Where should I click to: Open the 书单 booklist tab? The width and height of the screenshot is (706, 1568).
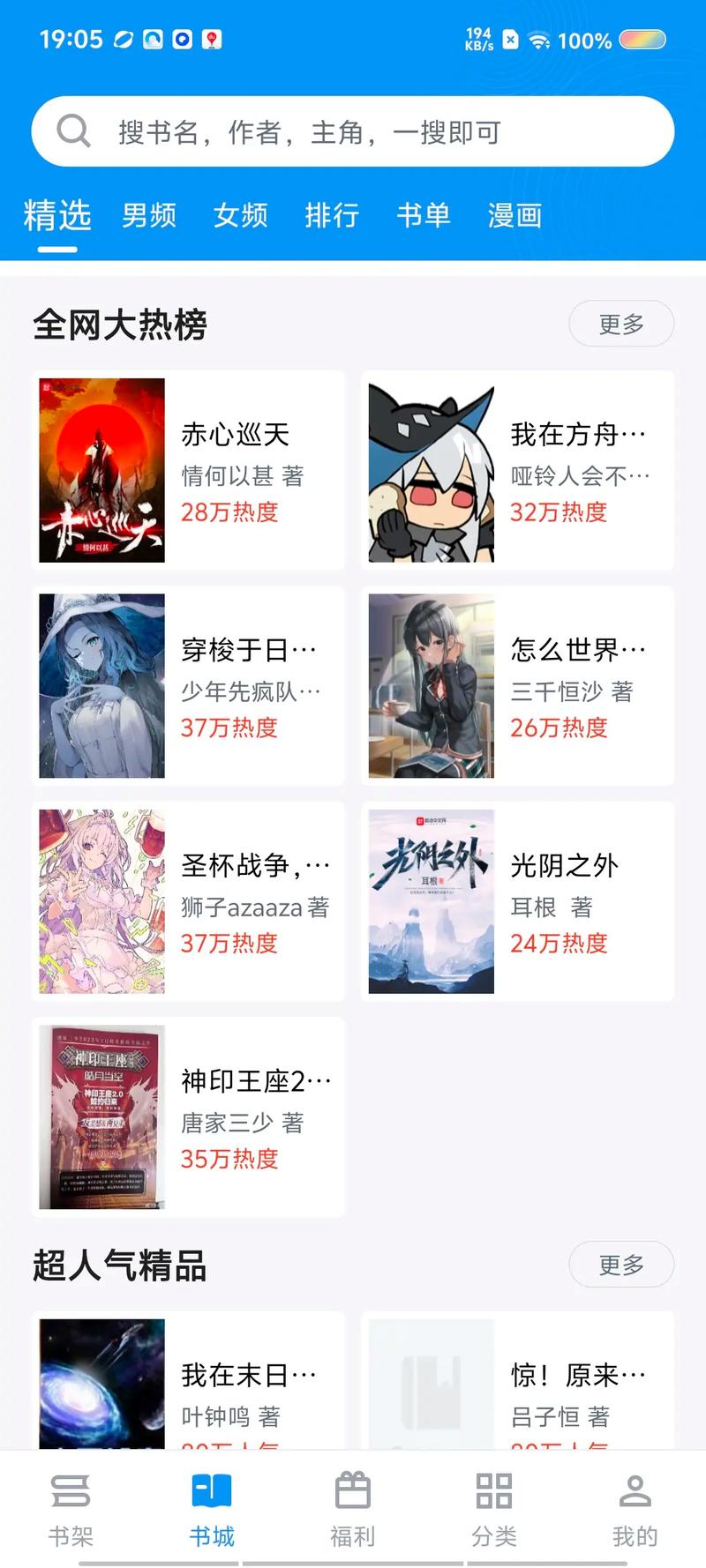pyautogui.click(x=424, y=214)
